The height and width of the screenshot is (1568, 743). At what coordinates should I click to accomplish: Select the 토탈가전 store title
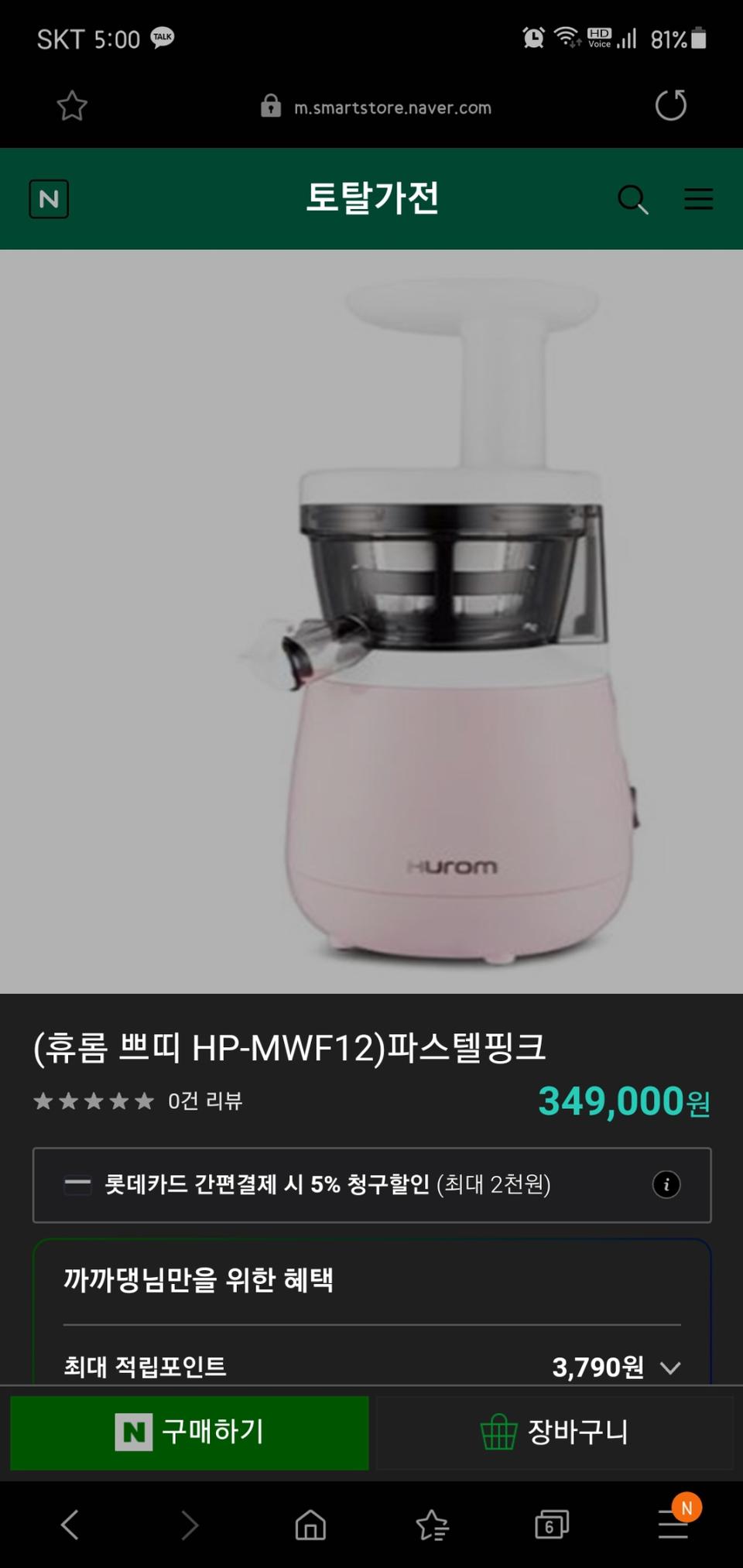pos(371,200)
